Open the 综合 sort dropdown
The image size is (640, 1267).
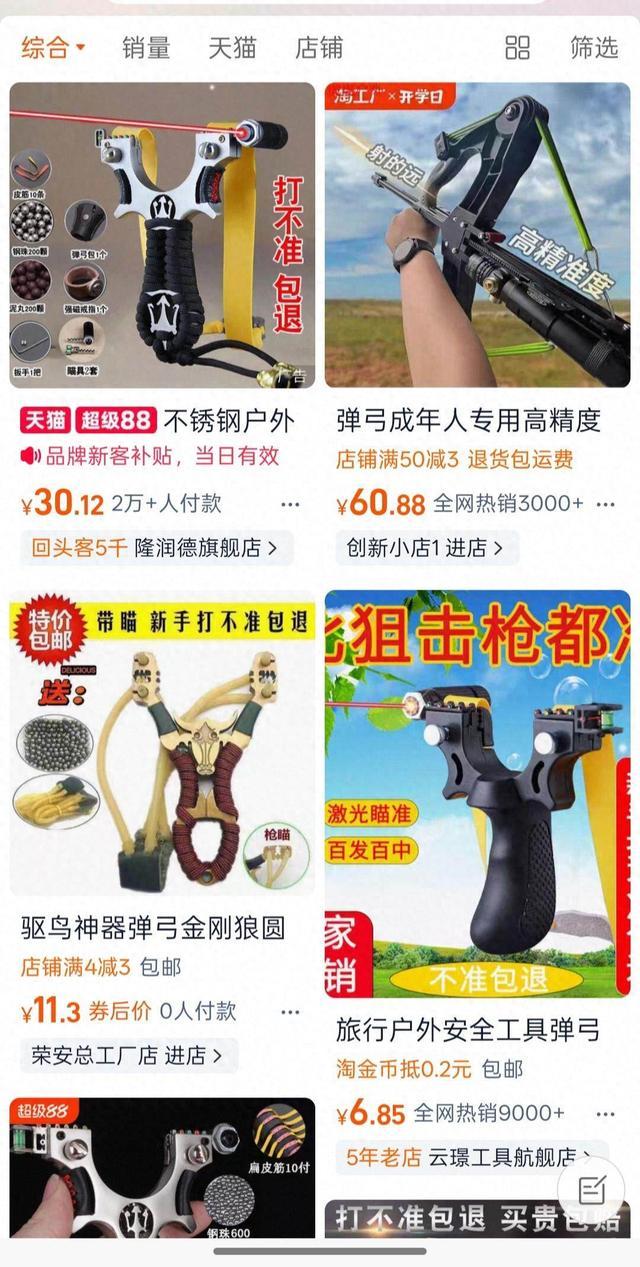54,47
